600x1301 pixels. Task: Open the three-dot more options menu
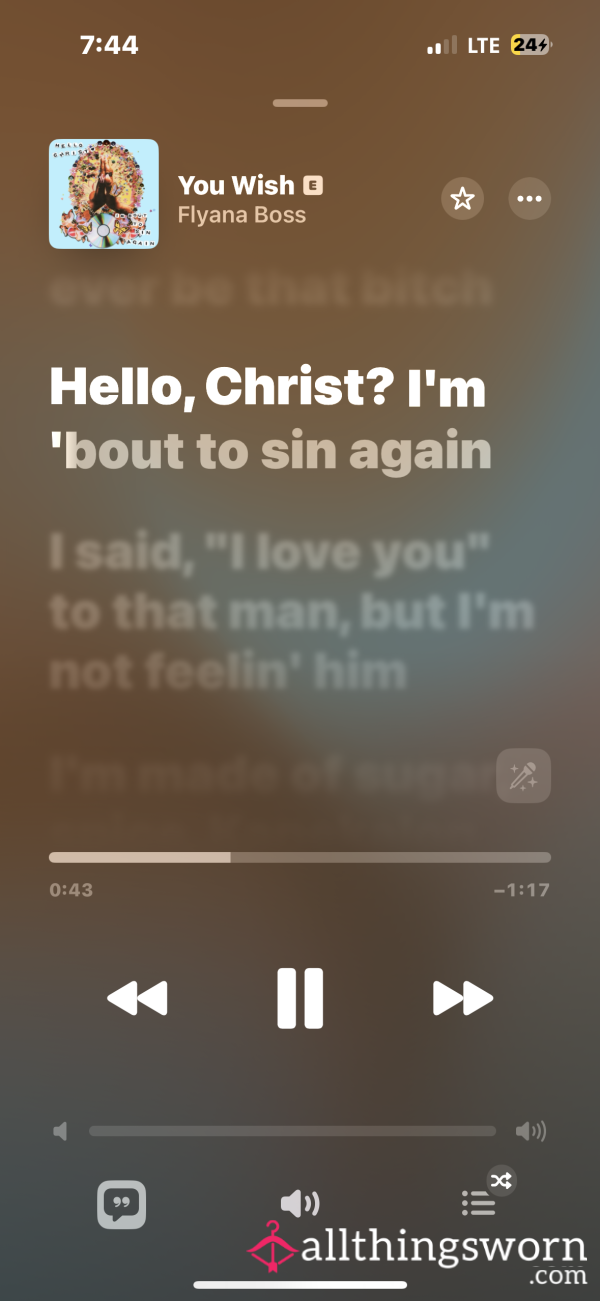[x=529, y=199]
